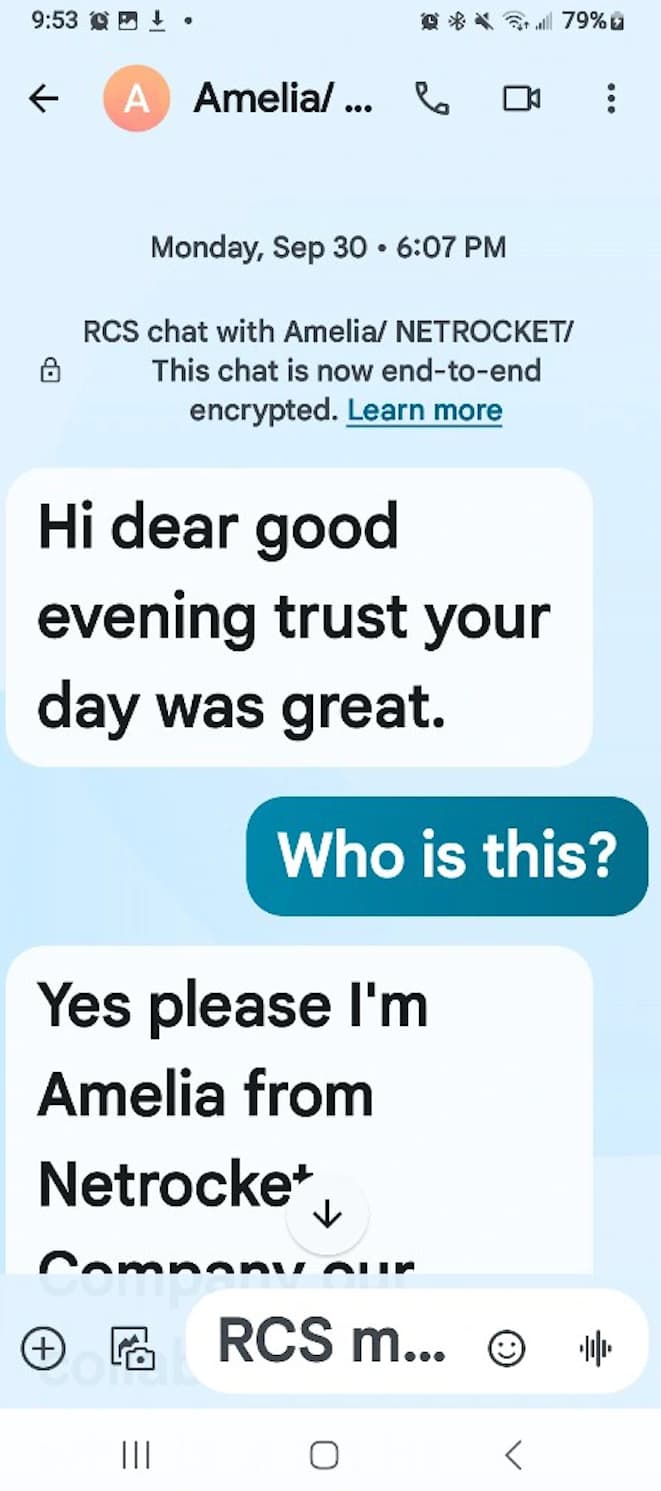Open the emoji picker
The width and height of the screenshot is (661, 1491).
pos(506,1348)
